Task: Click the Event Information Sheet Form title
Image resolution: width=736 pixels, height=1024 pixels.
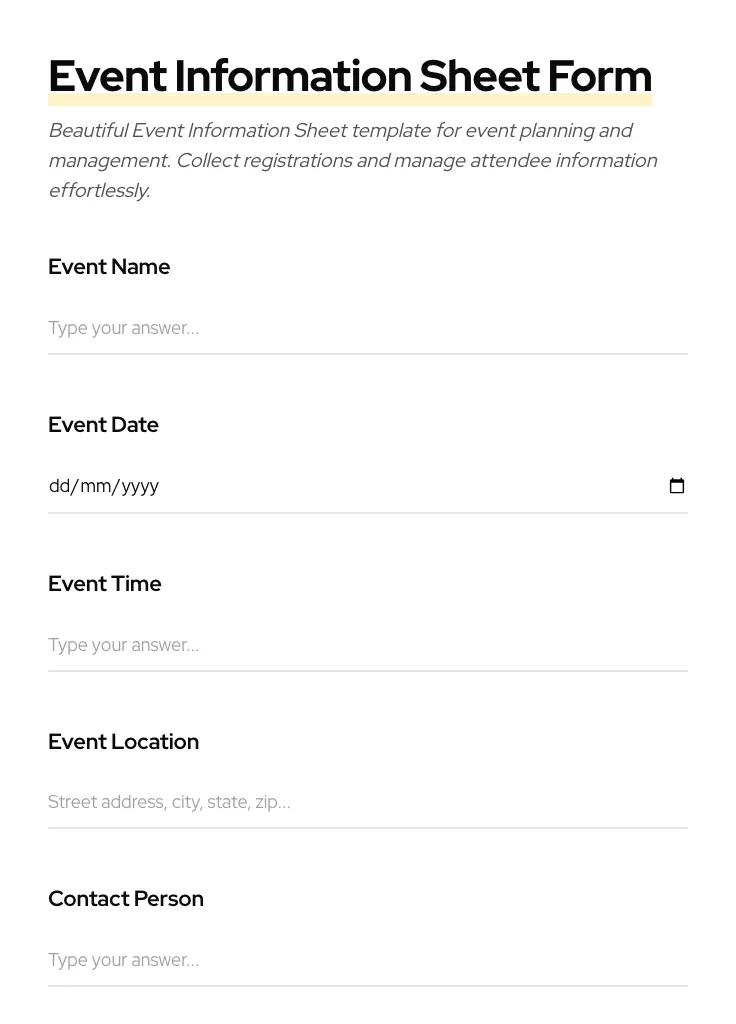Action: [x=350, y=75]
